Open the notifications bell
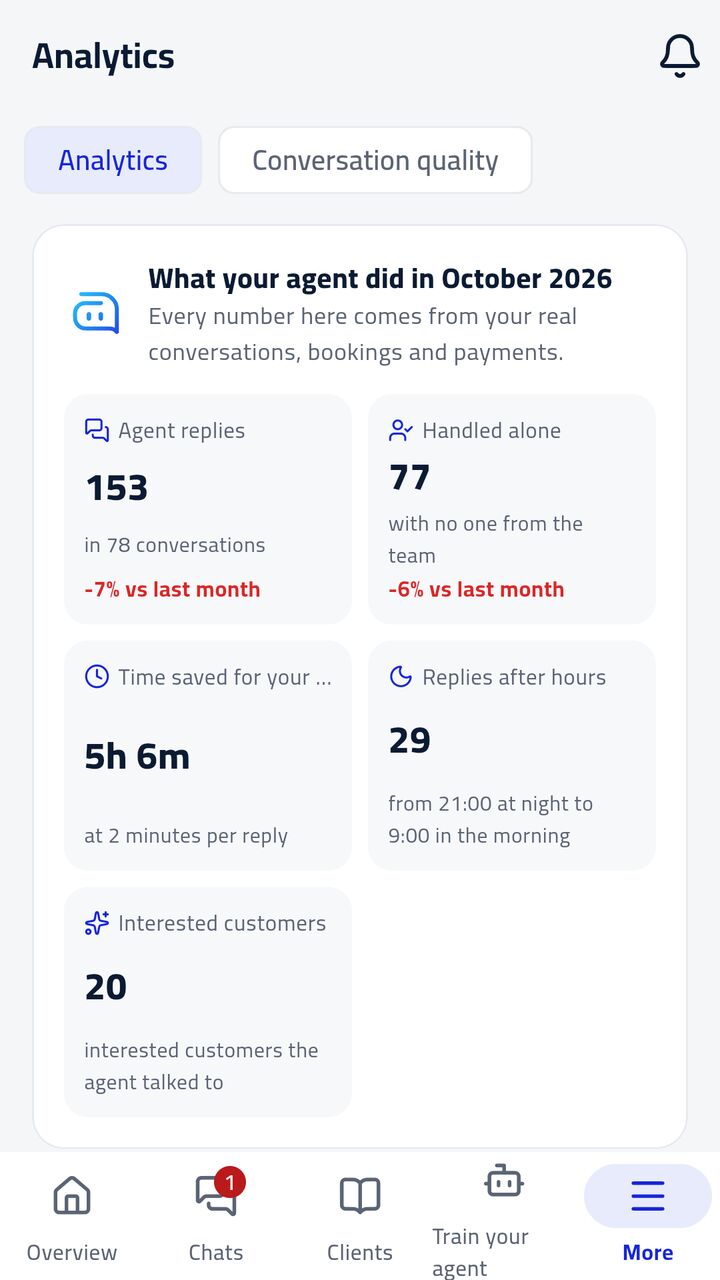The image size is (720, 1280). pos(679,56)
